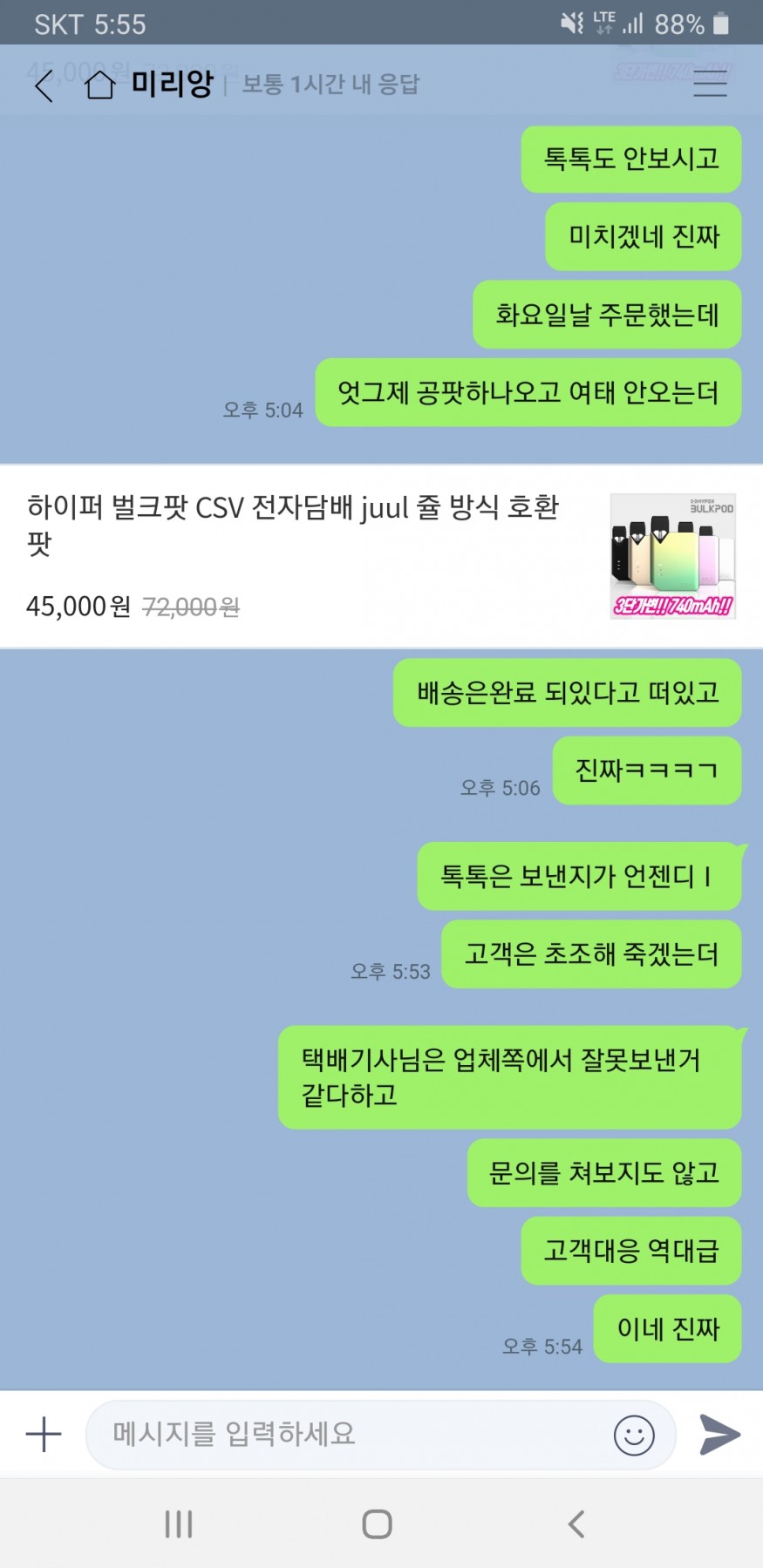Go to the phone's home screen
763x1568 pixels.
377,1524
